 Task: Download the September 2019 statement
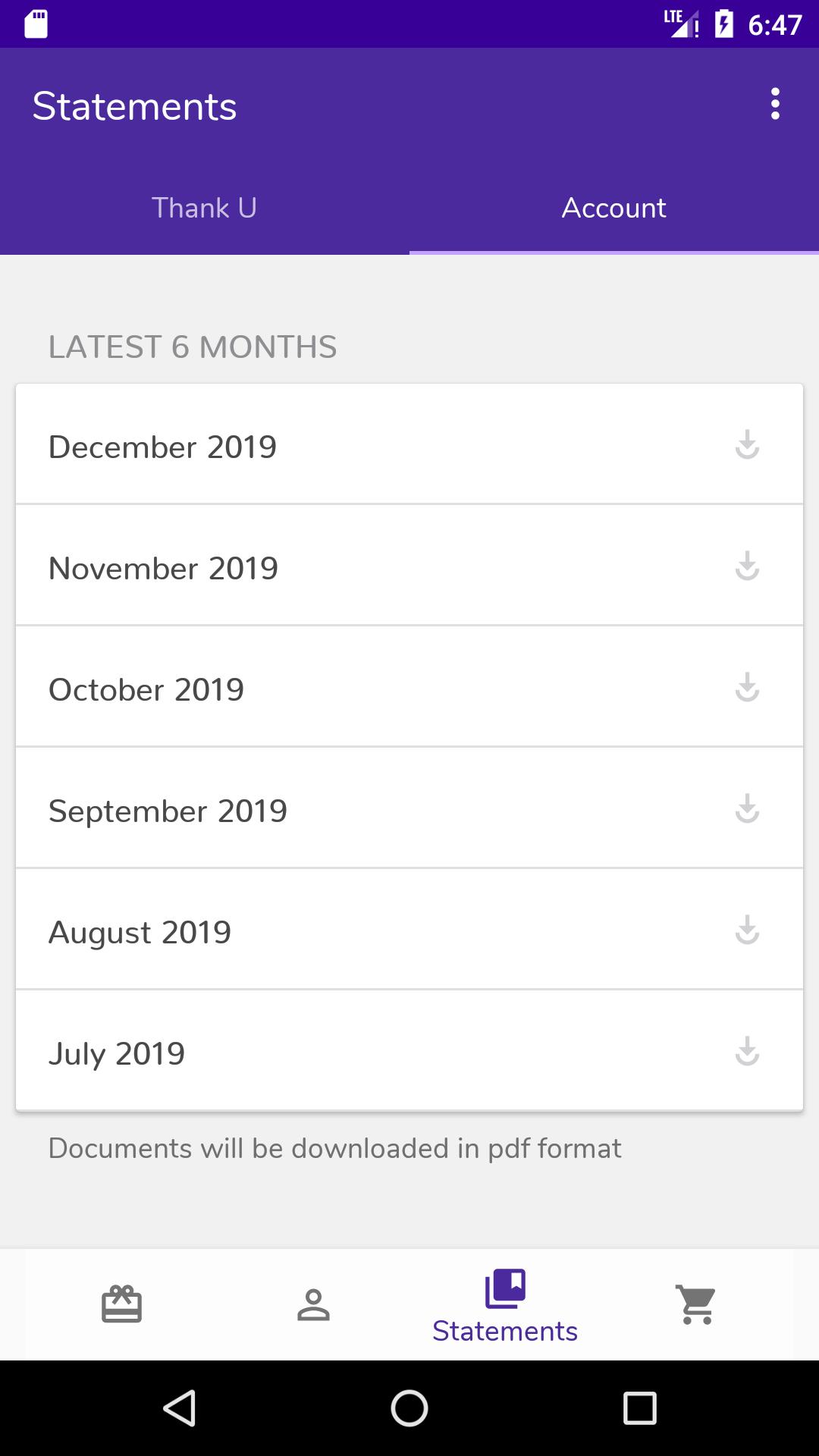click(x=747, y=809)
